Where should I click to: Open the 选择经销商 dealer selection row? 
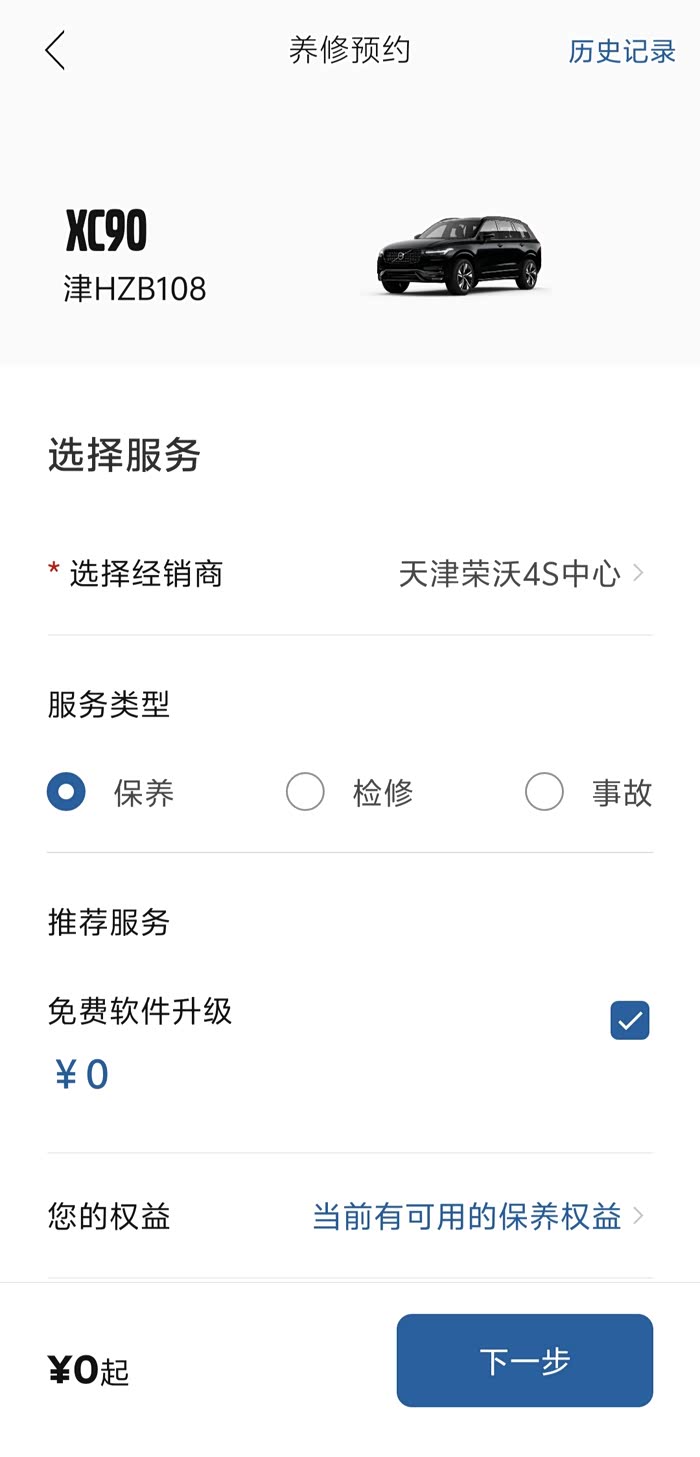350,574
